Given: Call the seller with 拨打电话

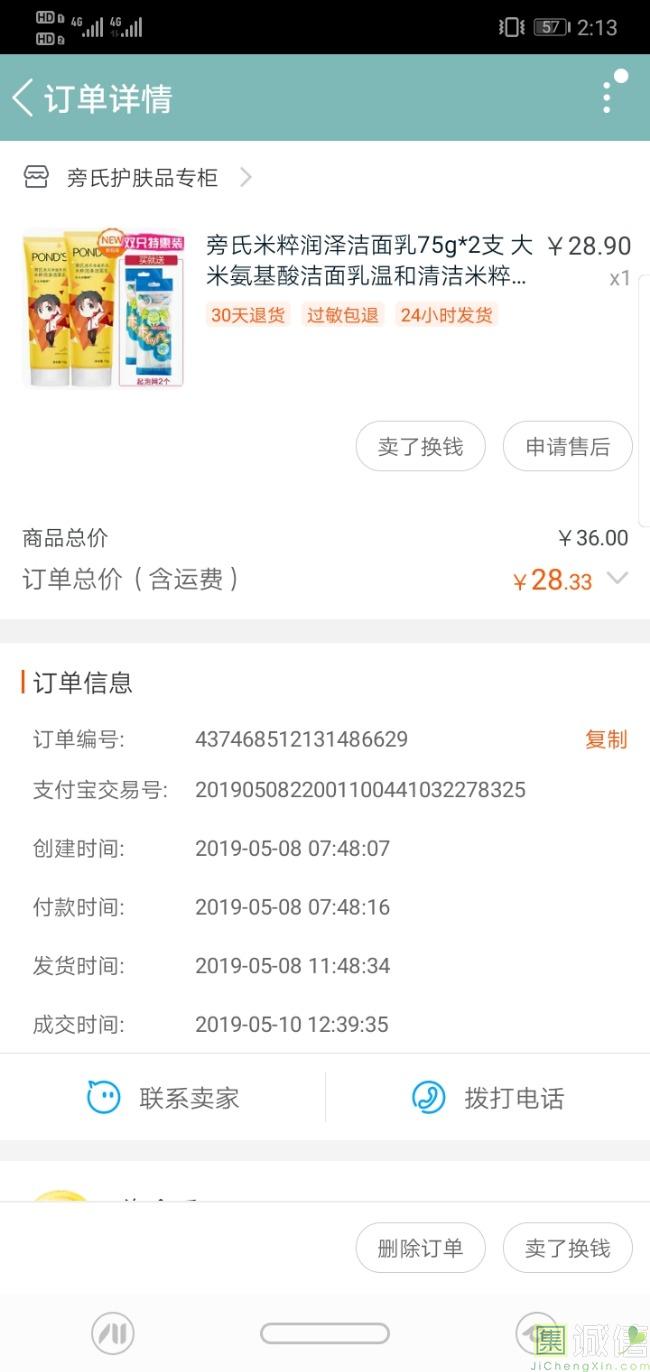Looking at the screenshot, I should (x=488, y=1098).
